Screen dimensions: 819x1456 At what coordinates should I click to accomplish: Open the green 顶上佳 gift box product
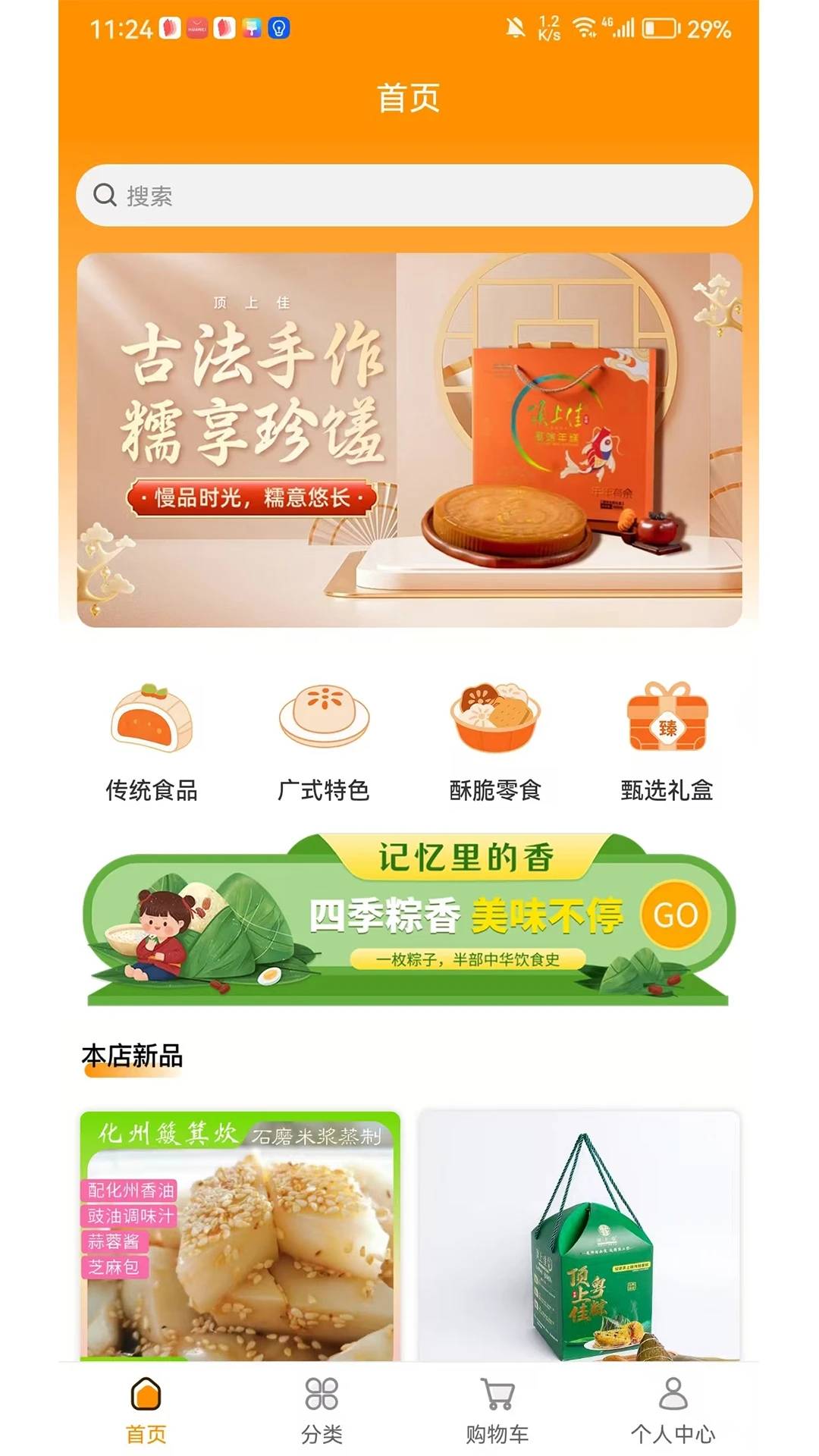(579, 1236)
